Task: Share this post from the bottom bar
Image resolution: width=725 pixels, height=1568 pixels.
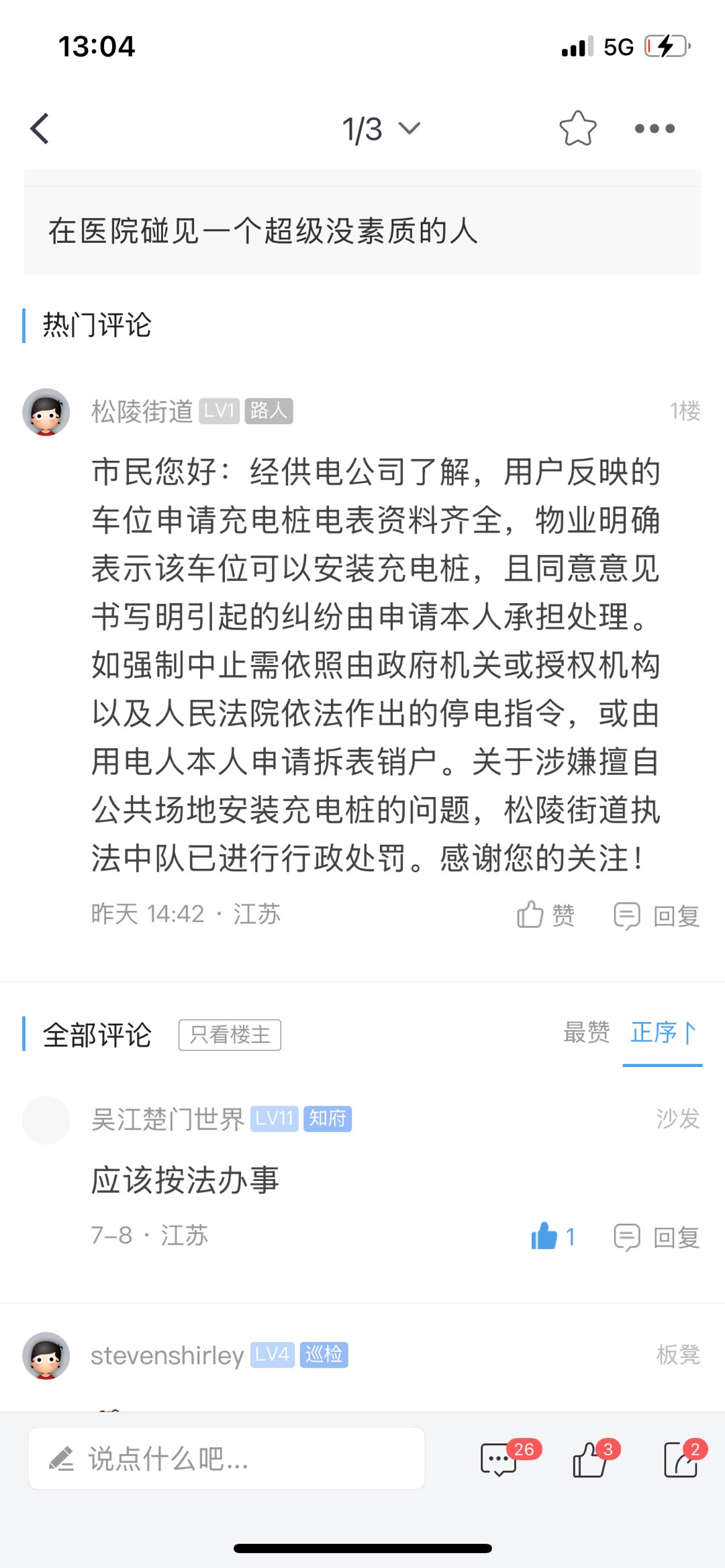Action: [x=681, y=1459]
